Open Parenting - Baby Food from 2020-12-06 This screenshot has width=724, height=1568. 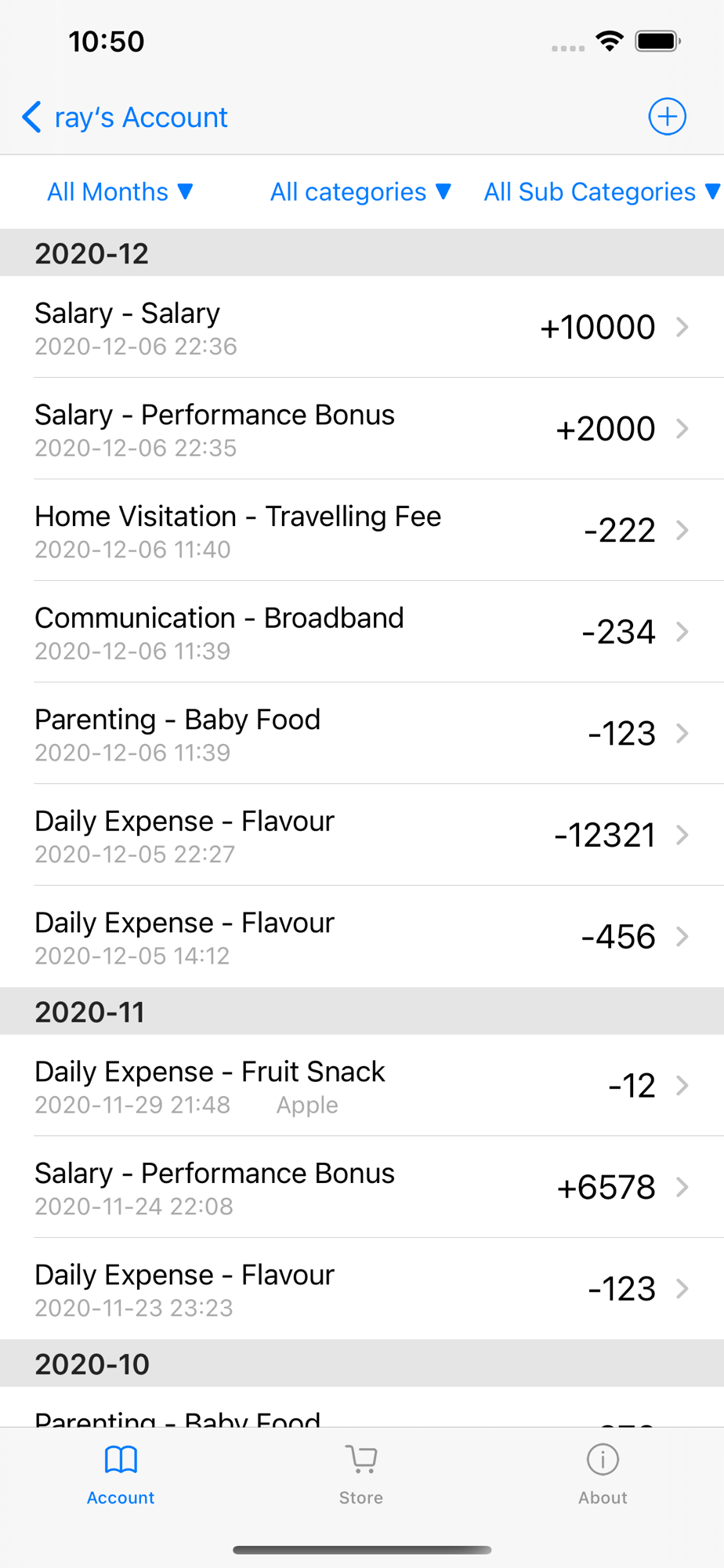coord(362,734)
